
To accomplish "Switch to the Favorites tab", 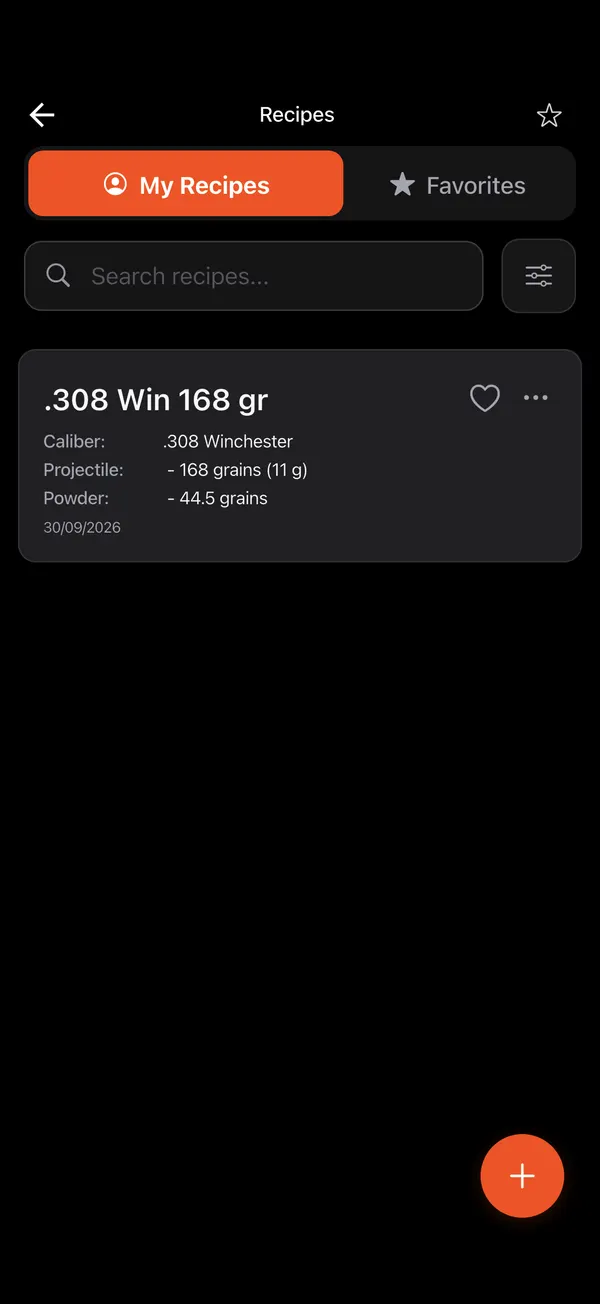I will click(459, 185).
